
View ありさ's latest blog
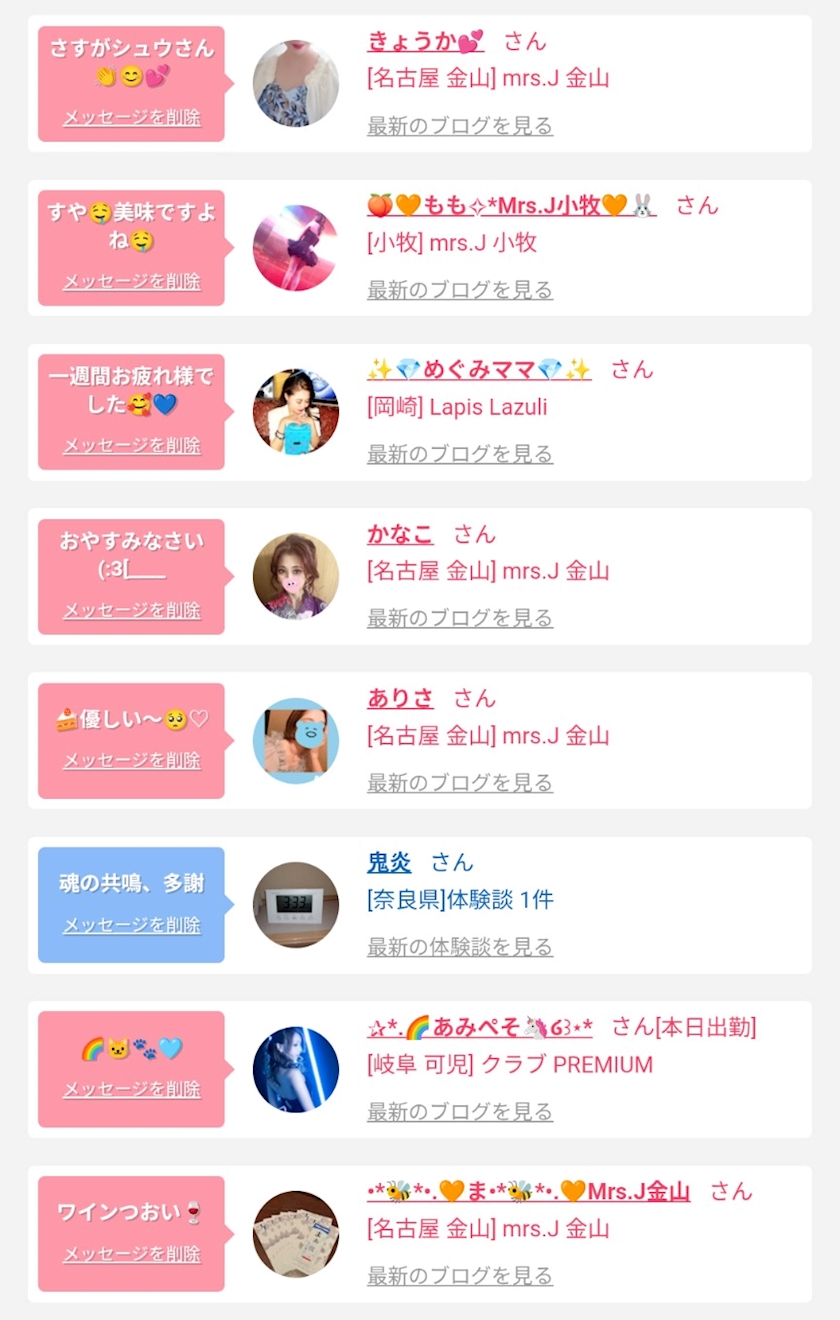pyautogui.click(x=459, y=782)
